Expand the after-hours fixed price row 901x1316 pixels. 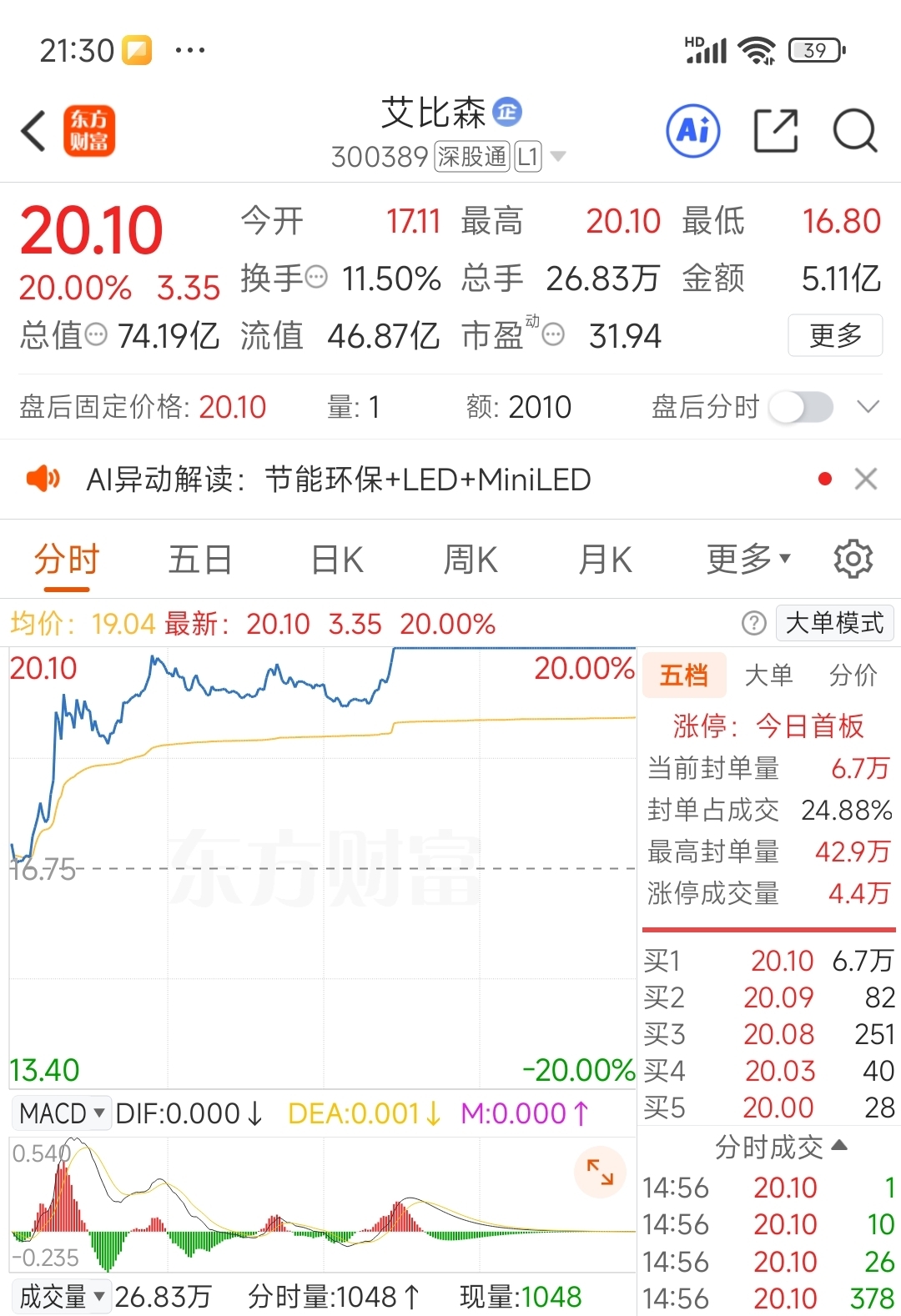coord(868,407)
